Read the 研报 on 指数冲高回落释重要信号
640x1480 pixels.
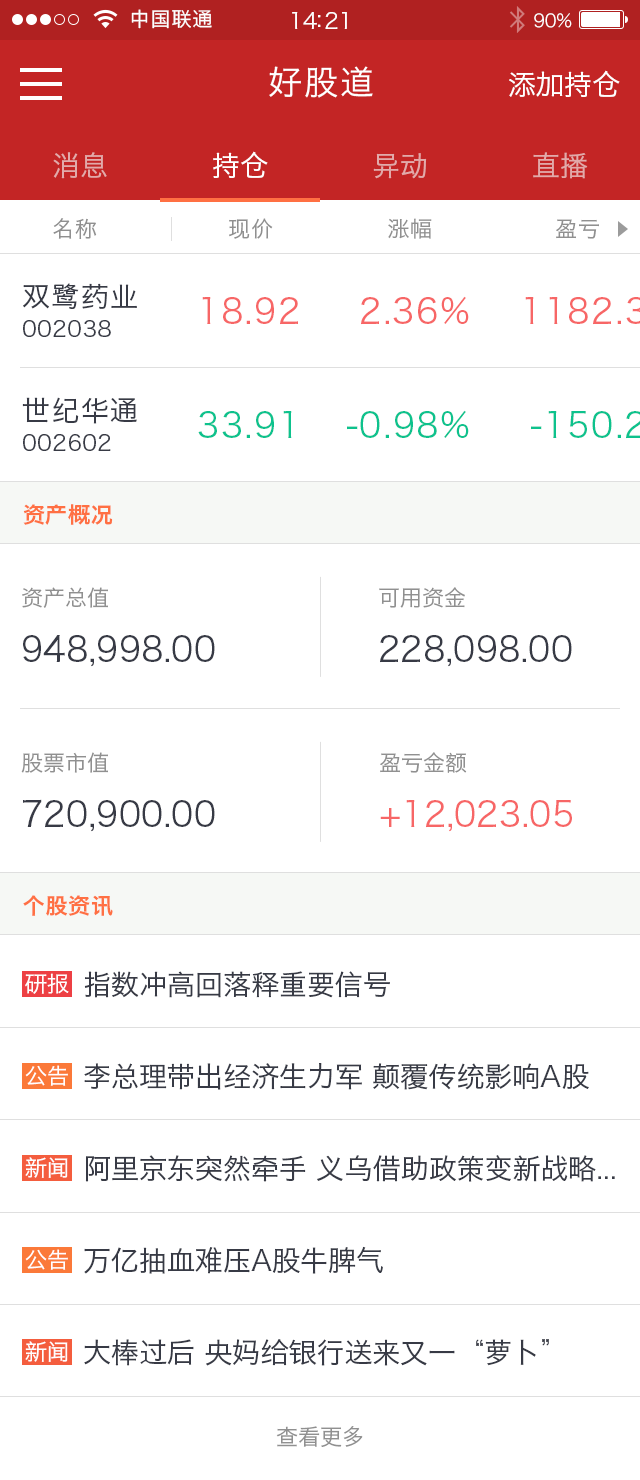(236, 984)
